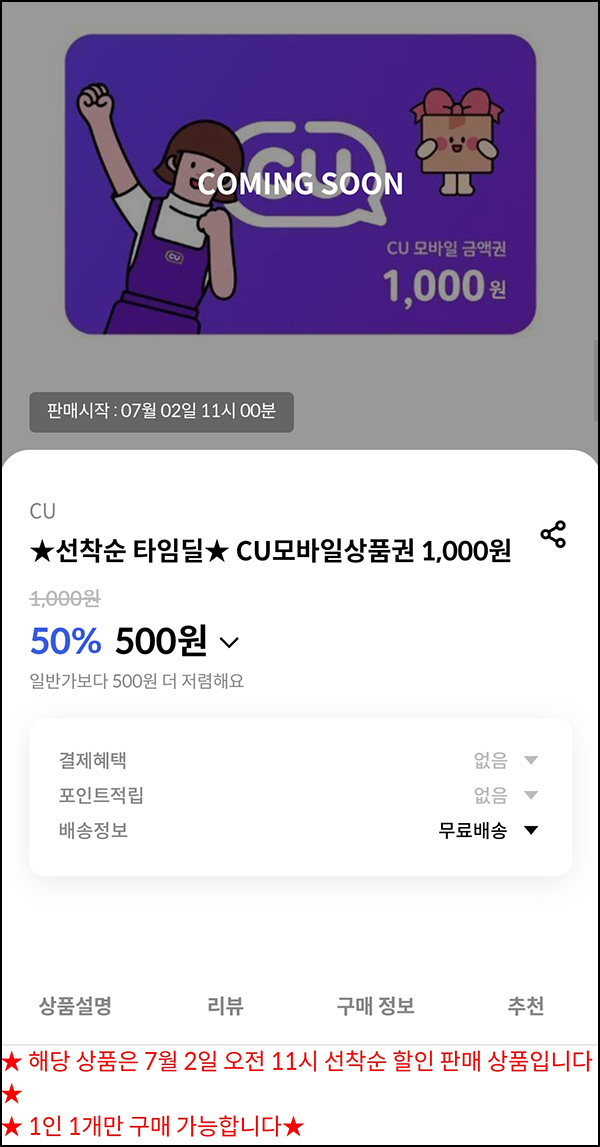Expand the 배송정보 무료배송 shipping info

[531, 830]
